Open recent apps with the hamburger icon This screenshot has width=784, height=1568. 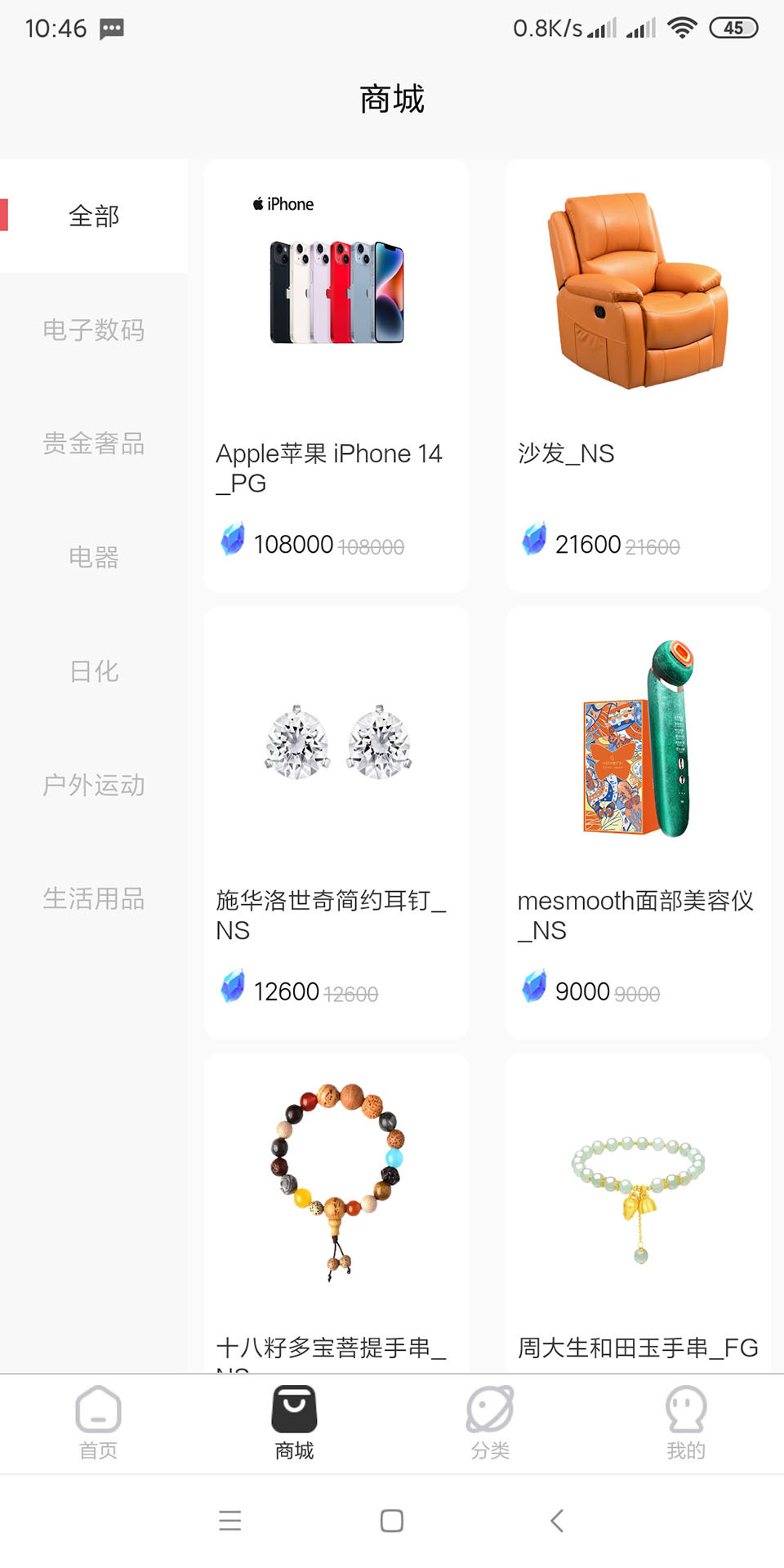point(230,1521)
